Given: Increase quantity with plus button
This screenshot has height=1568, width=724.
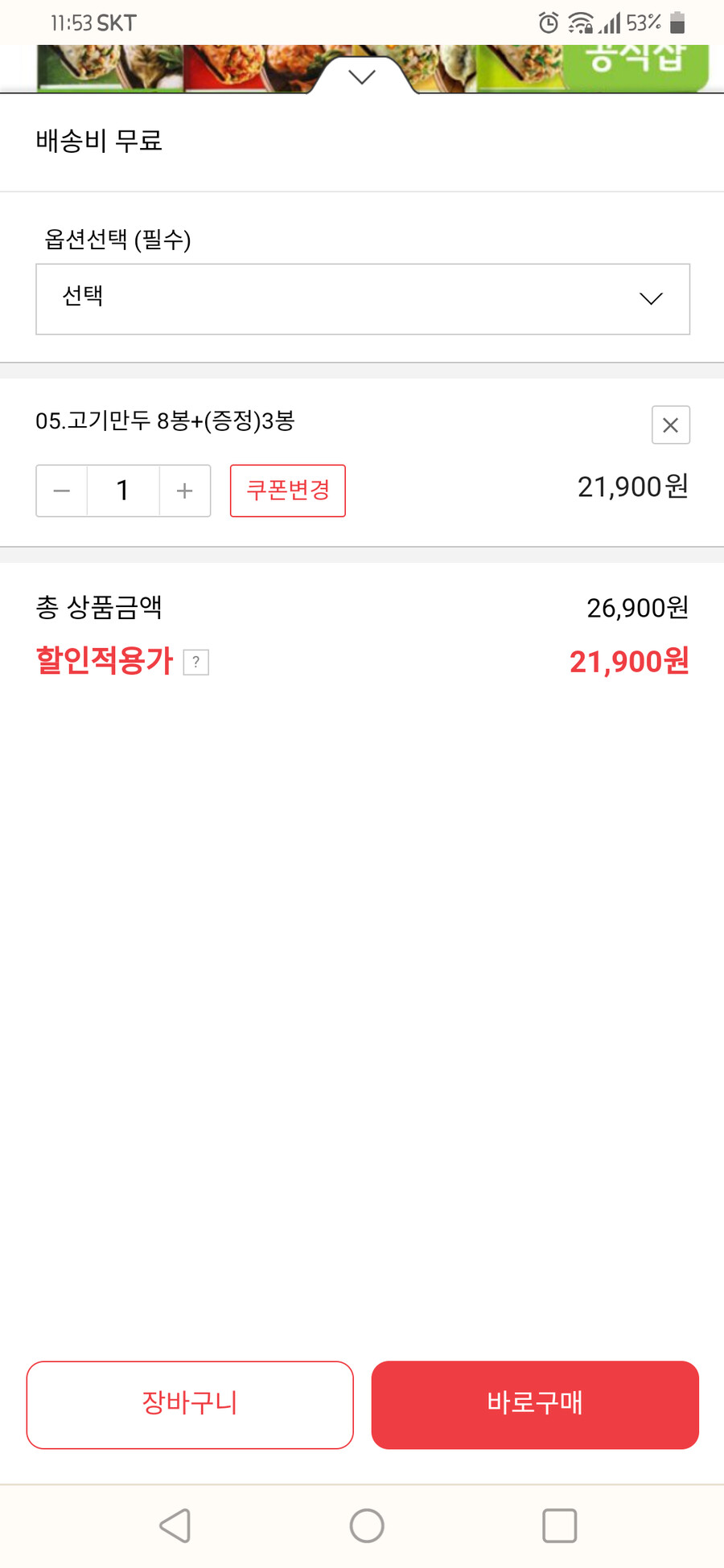Looking at the screenshot, I should pos(183,491).
